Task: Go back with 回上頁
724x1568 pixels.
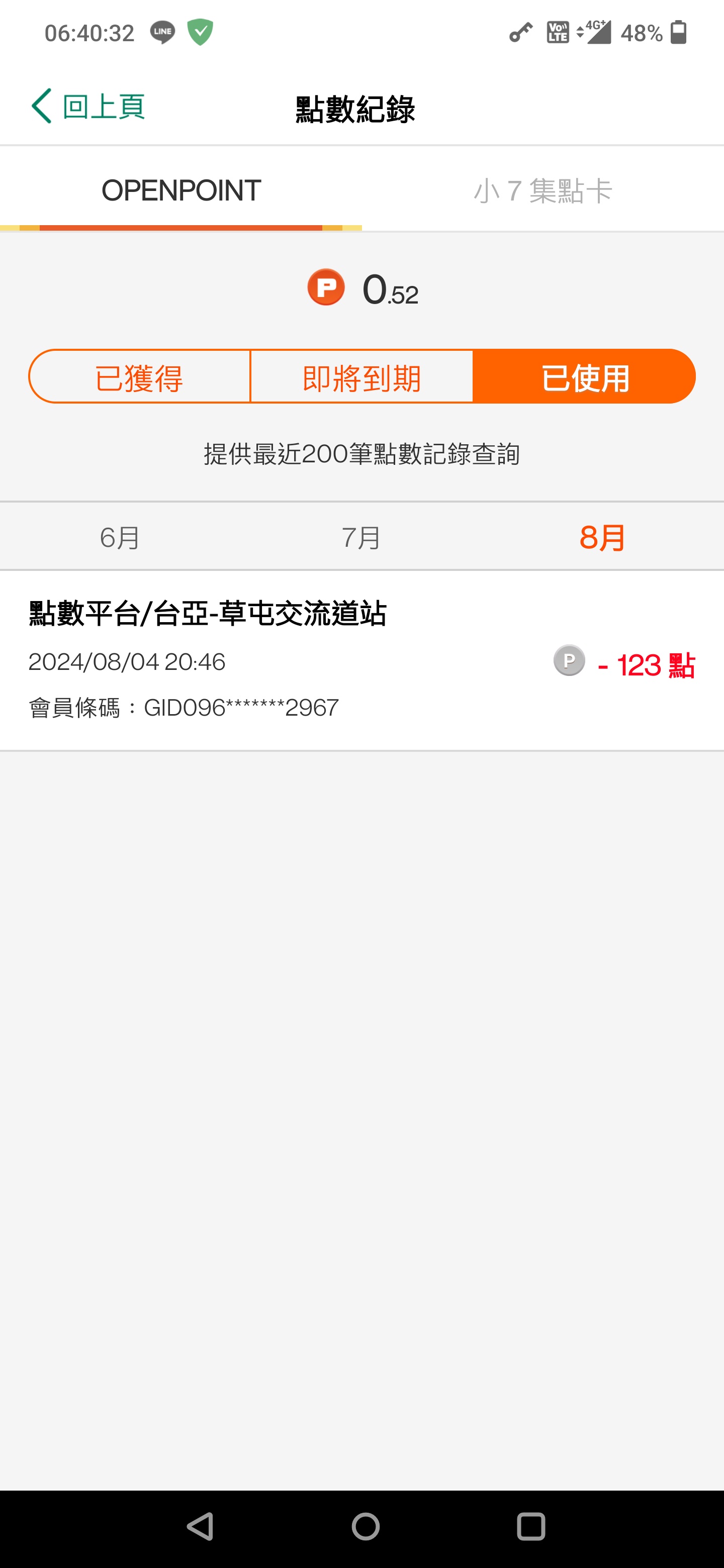Action: [87, 107]
